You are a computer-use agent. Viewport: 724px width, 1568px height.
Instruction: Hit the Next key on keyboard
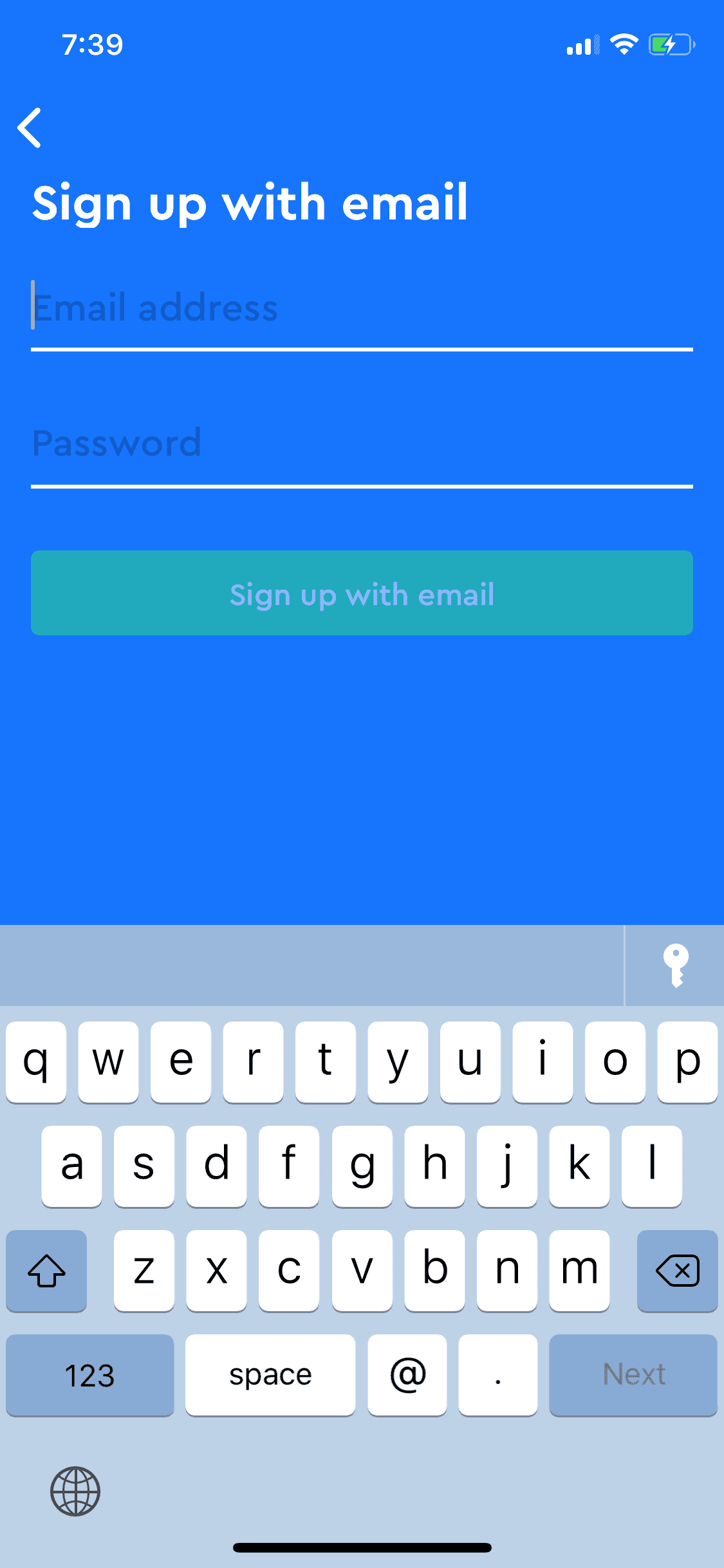(x=633, y=1375)
